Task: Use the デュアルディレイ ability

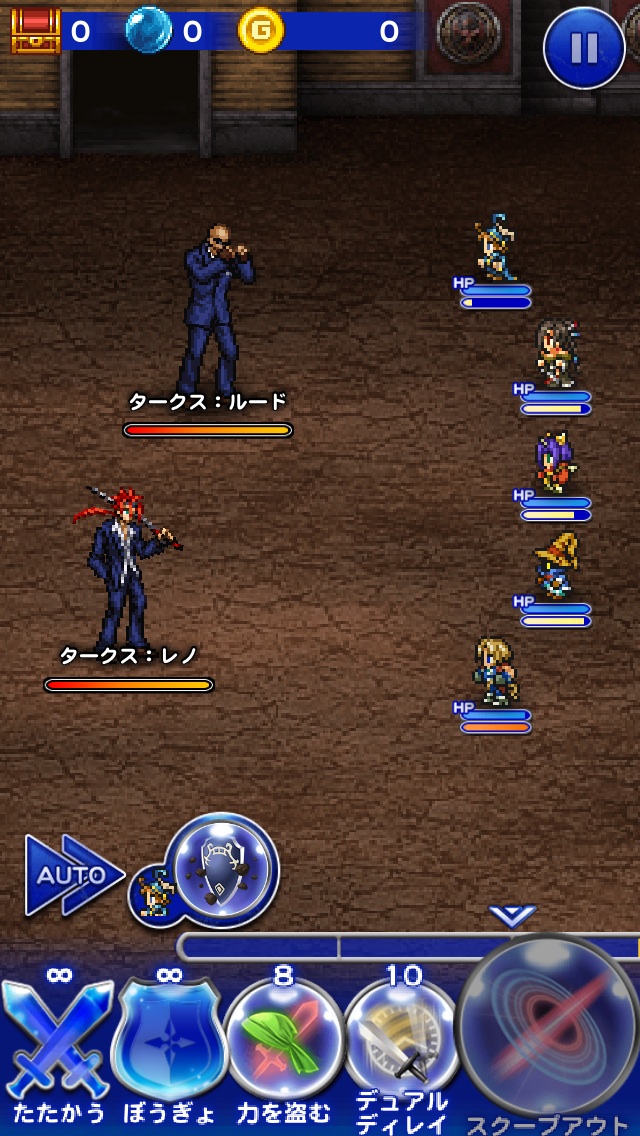Action: click(403, 1040)
